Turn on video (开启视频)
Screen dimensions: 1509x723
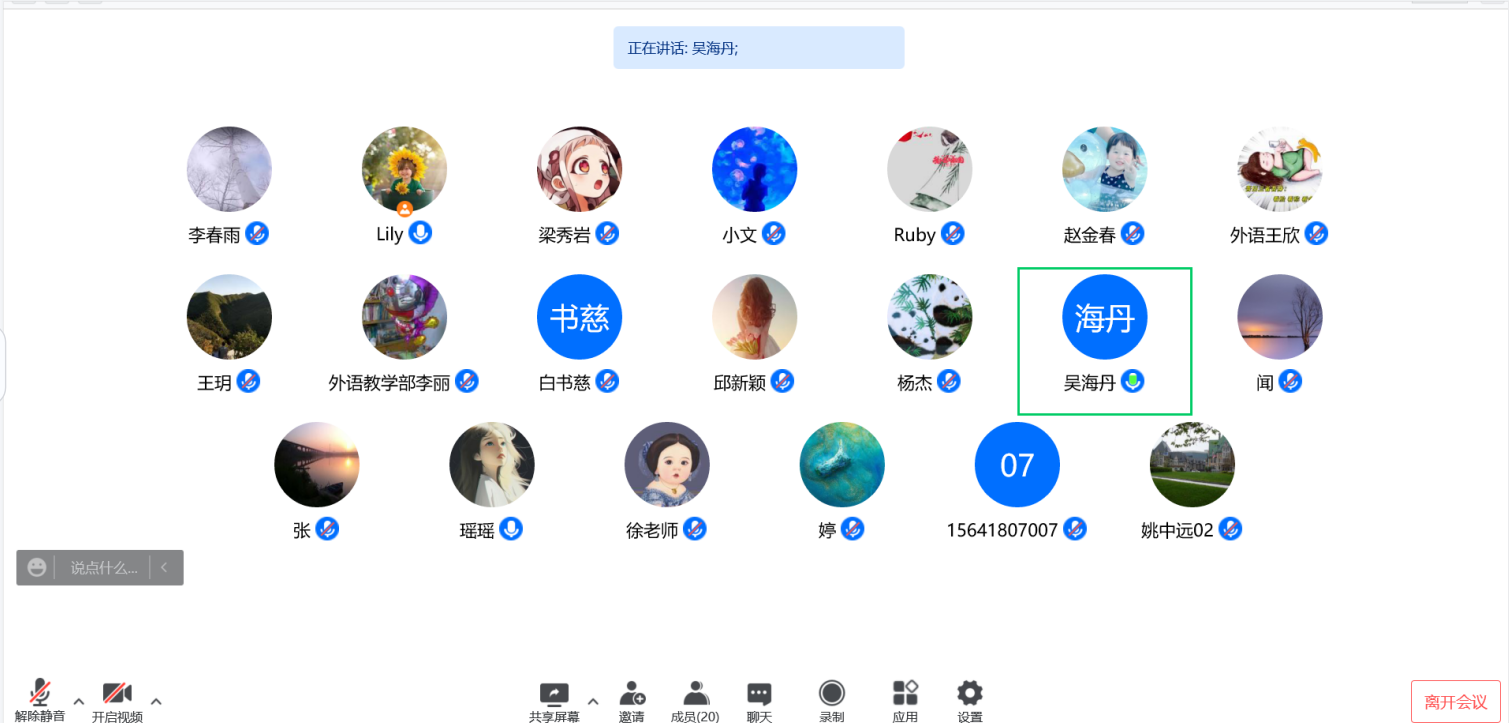click(117, 699)
